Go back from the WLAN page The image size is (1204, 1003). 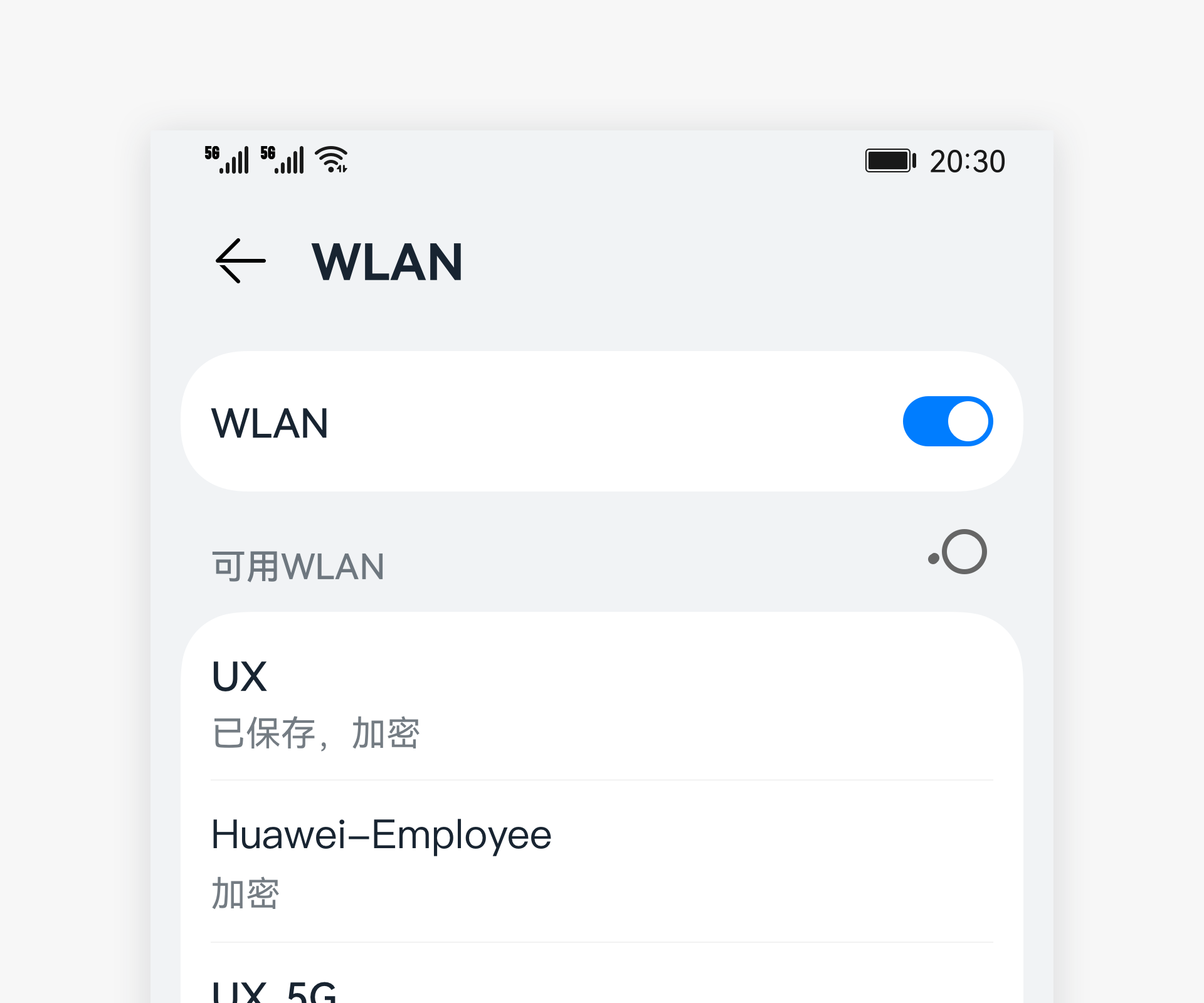241,261
